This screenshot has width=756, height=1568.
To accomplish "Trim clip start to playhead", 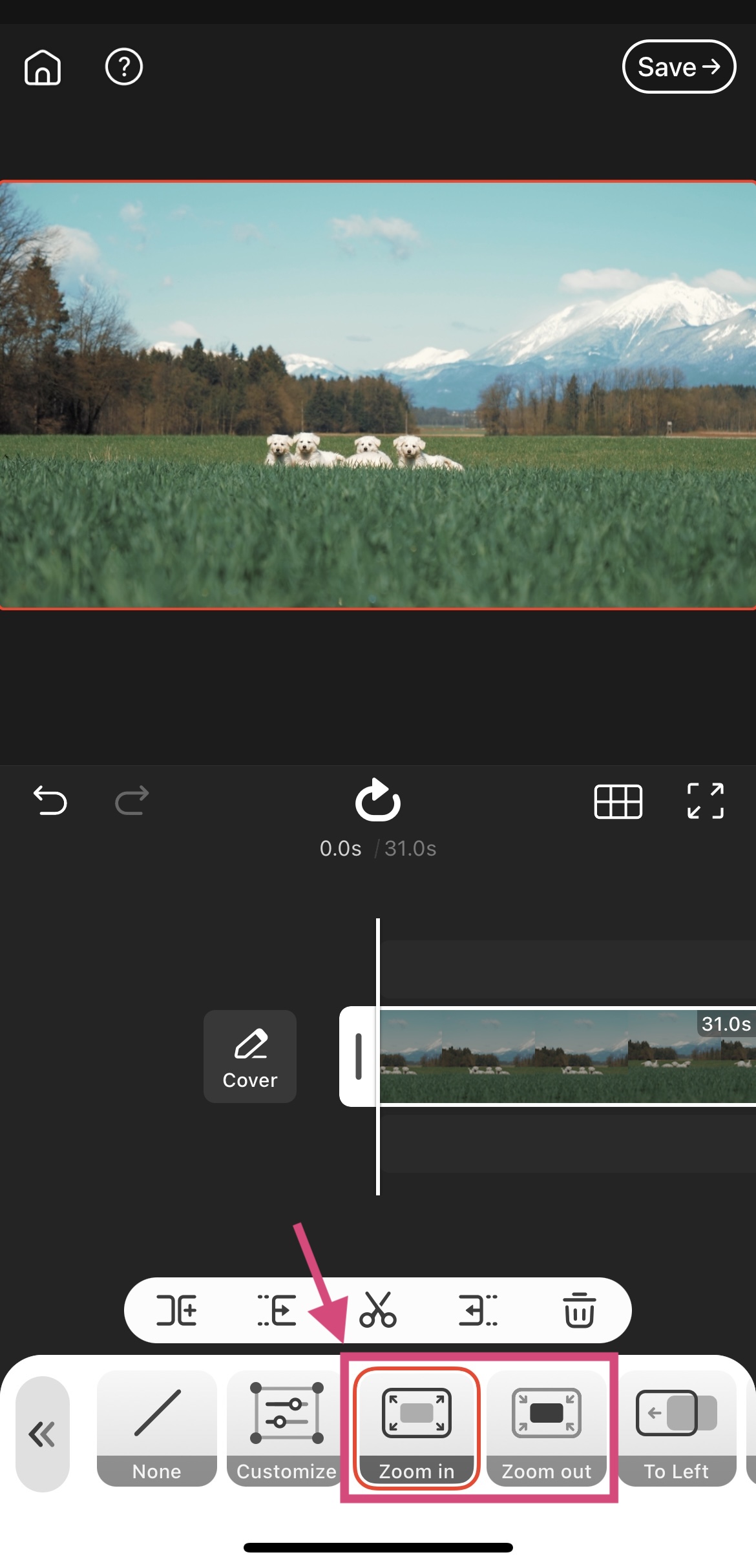I will 277,1310.
